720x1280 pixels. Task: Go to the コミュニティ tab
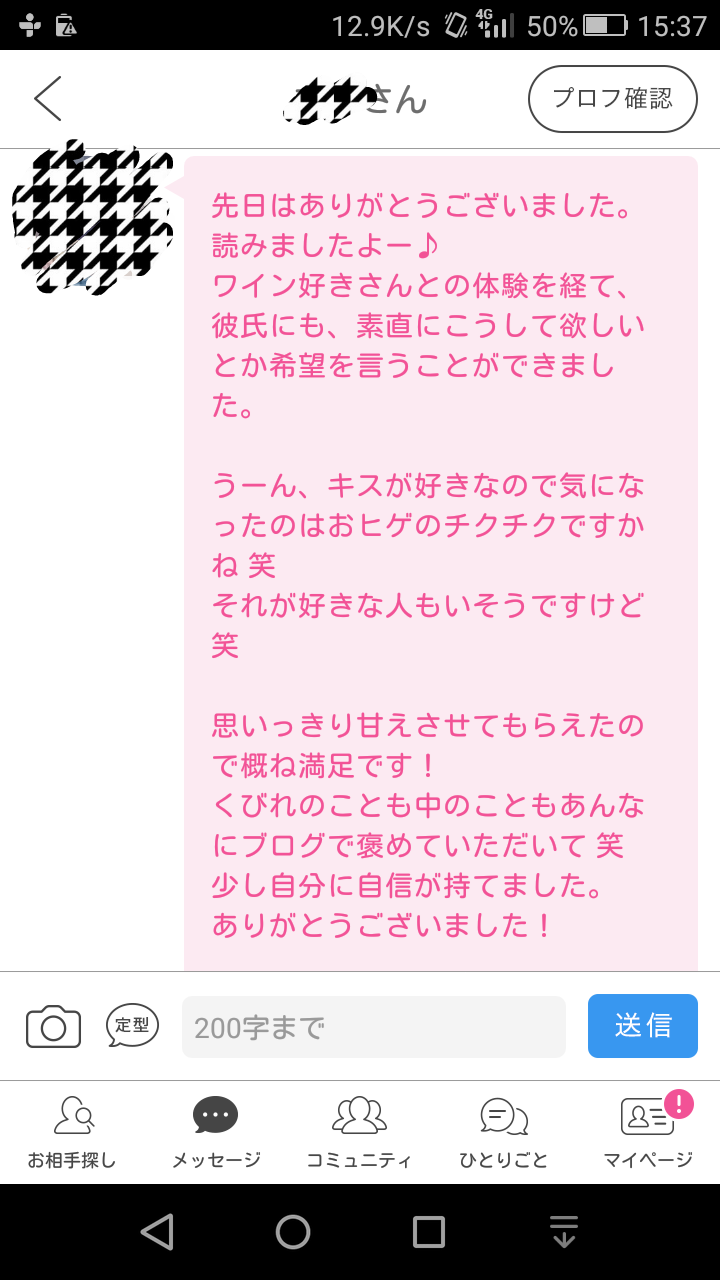click(x=359, y=1132)
